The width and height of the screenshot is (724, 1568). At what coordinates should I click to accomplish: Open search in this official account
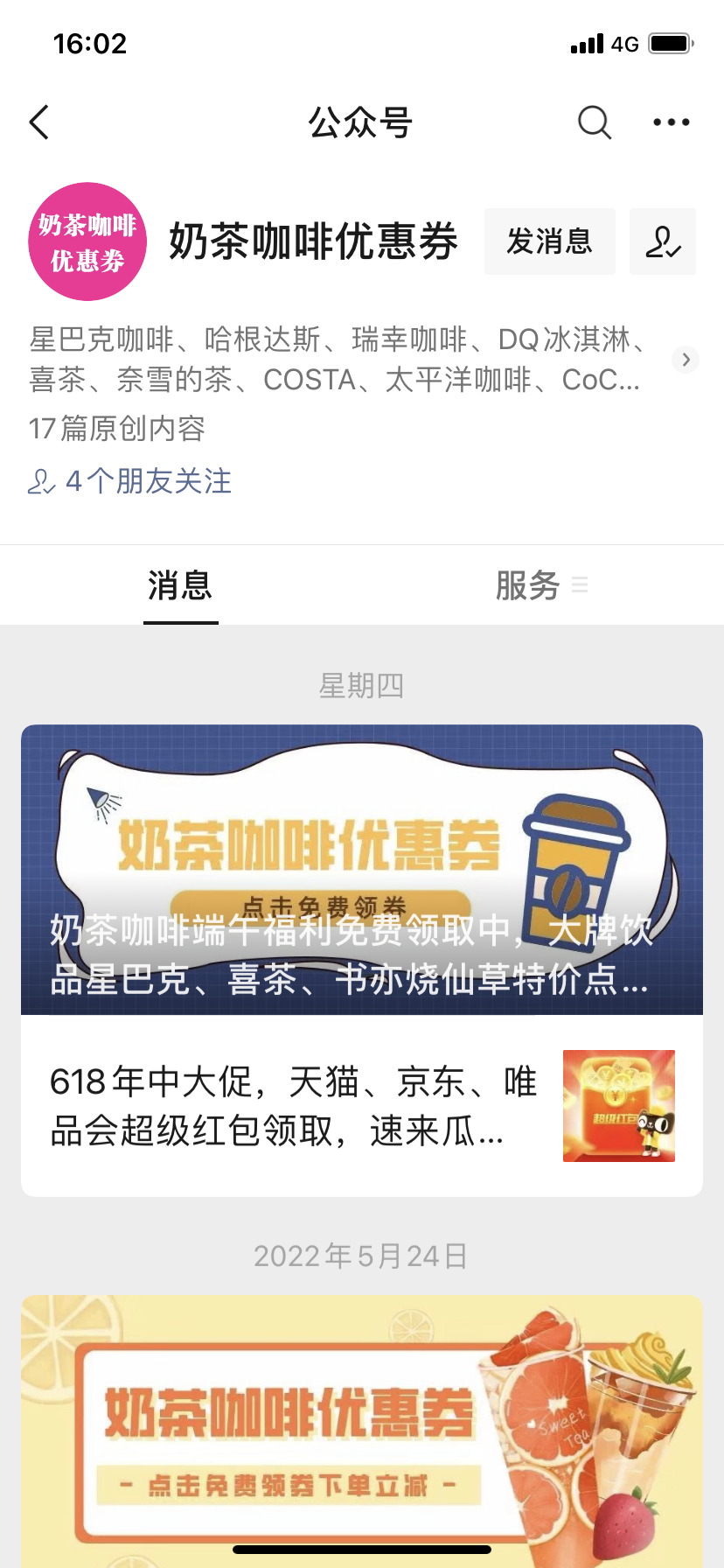(595, 122)
